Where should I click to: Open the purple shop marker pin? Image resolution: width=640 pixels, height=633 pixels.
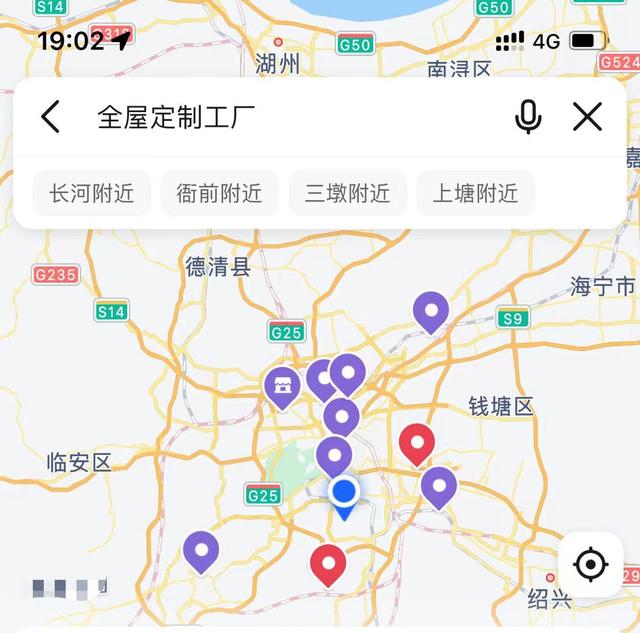283,386
